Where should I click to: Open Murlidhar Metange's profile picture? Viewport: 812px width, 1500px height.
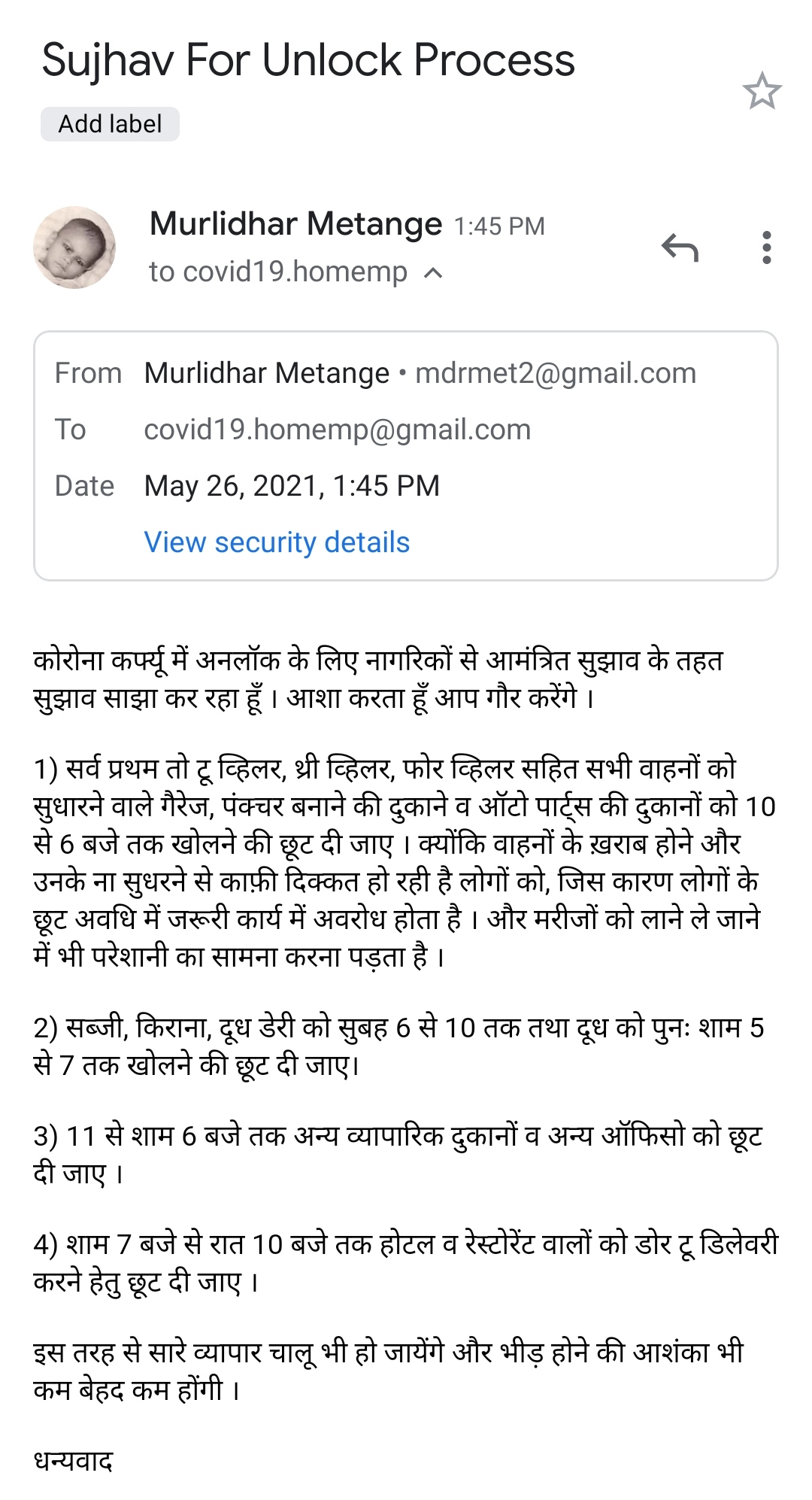pos(74,247)
